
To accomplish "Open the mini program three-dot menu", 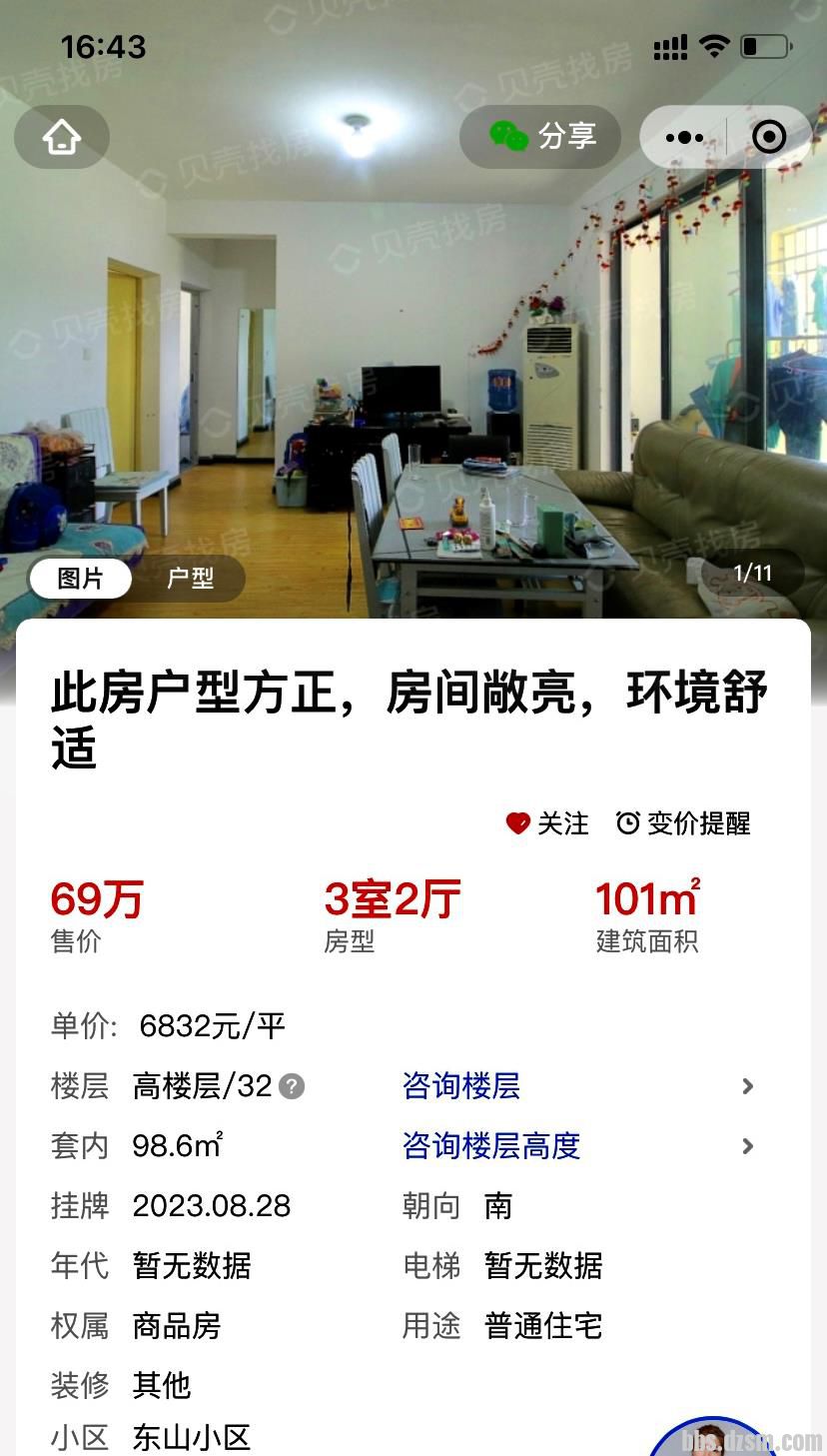I will 684,137.
